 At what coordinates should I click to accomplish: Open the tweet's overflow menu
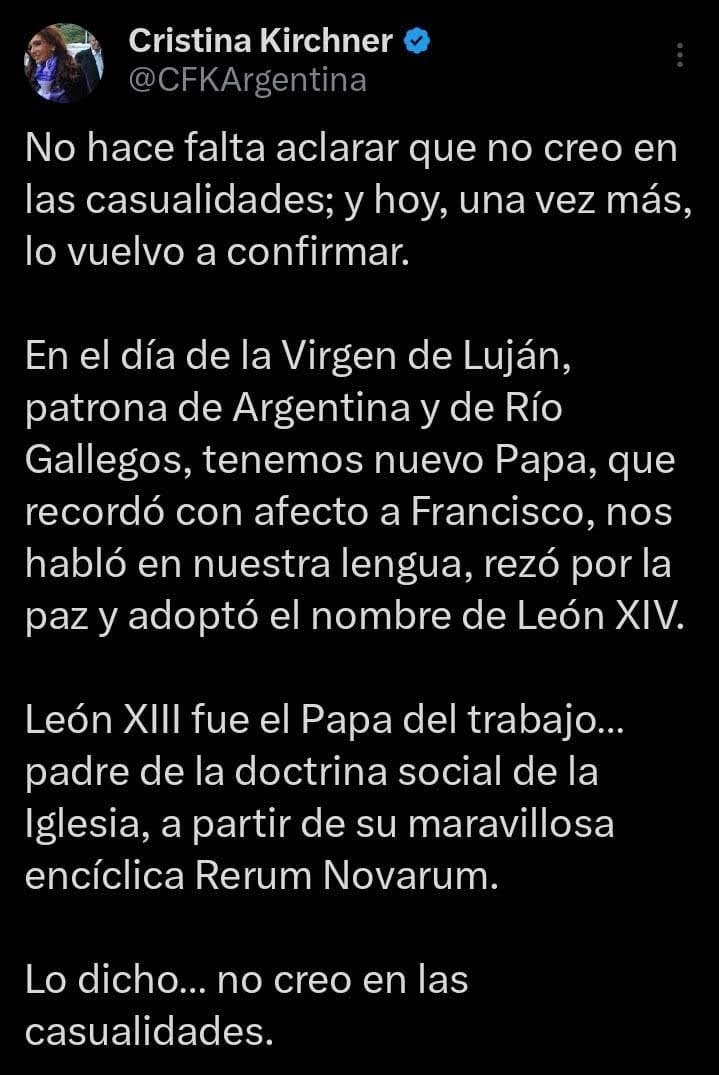[681, 55]
